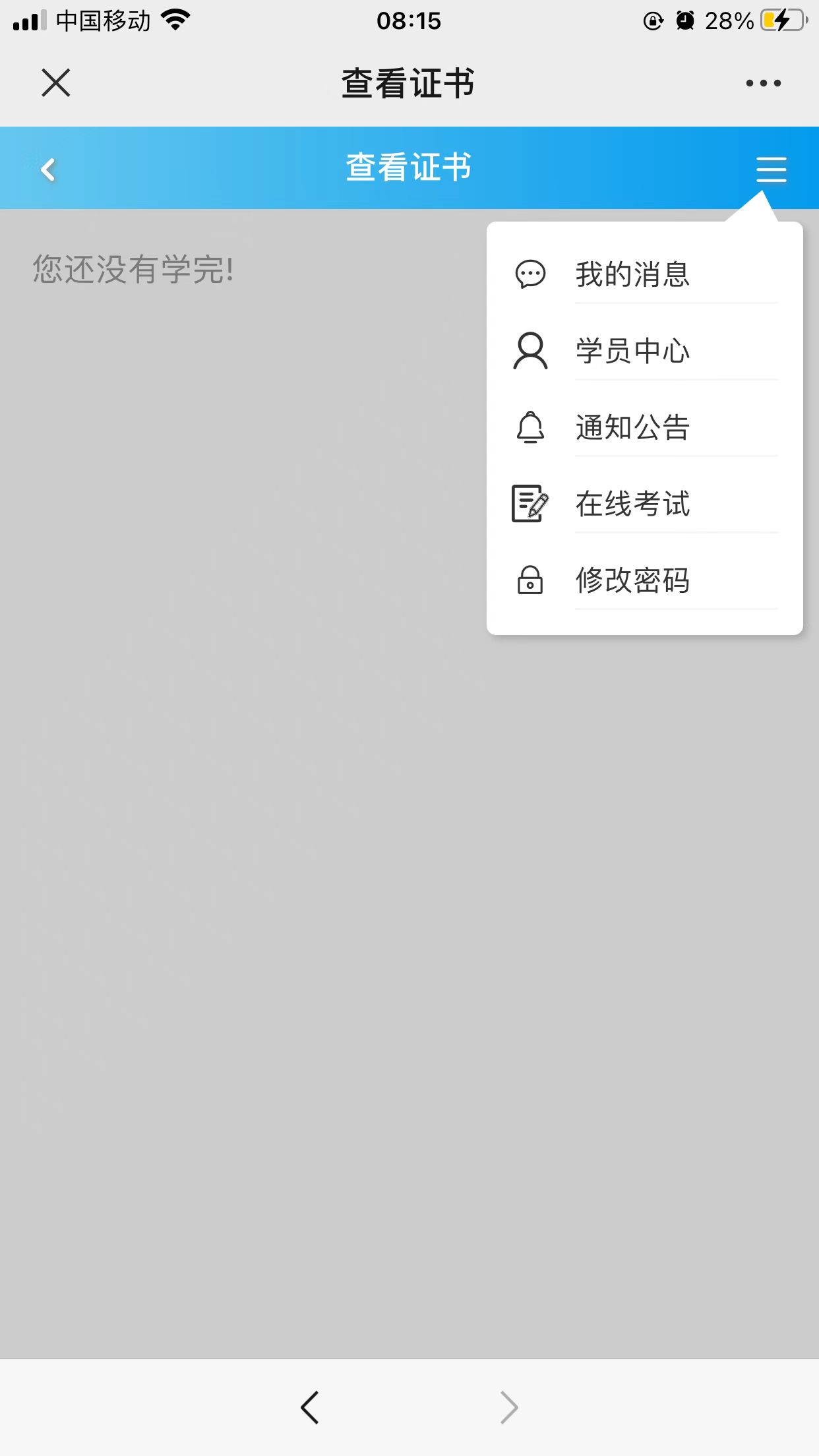Screen dimensions: 819x1456
Task: Tap the browser back arrow at bottom
Action: (x=310, y=1407)
